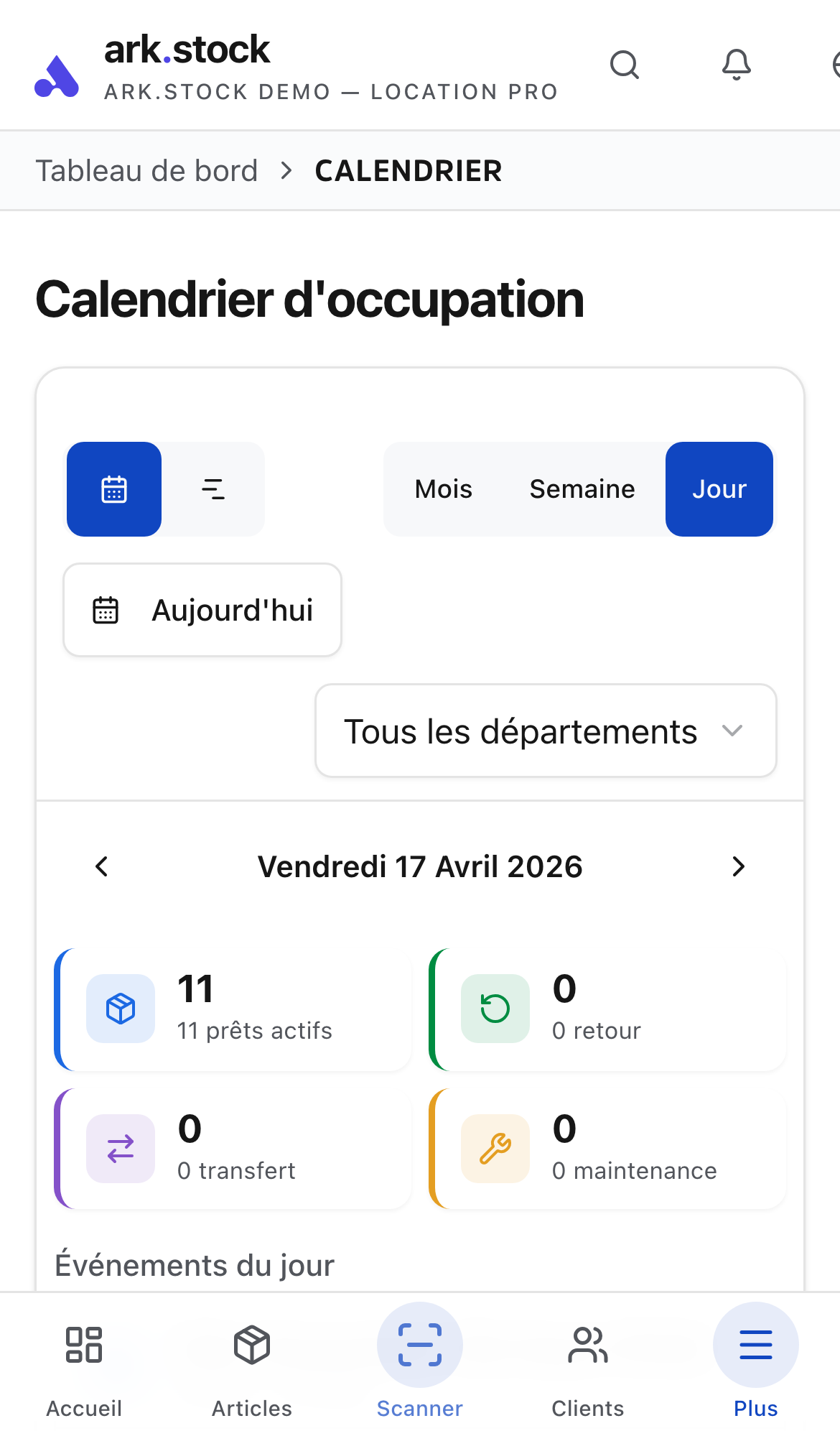Click the Aujourd'hui button

(x=202, y=610)
